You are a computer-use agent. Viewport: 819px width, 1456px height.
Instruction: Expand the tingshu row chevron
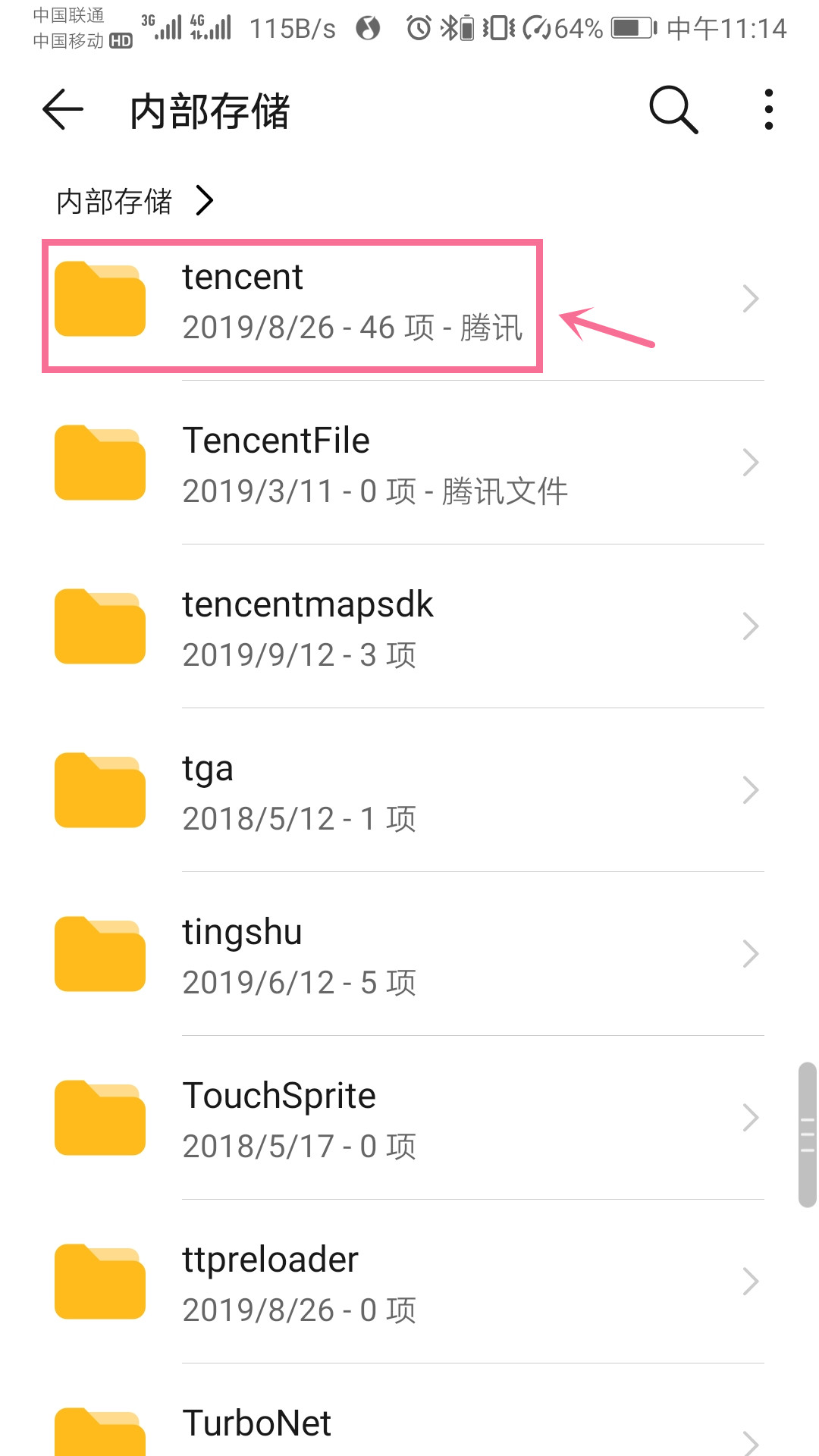point(750,954)
